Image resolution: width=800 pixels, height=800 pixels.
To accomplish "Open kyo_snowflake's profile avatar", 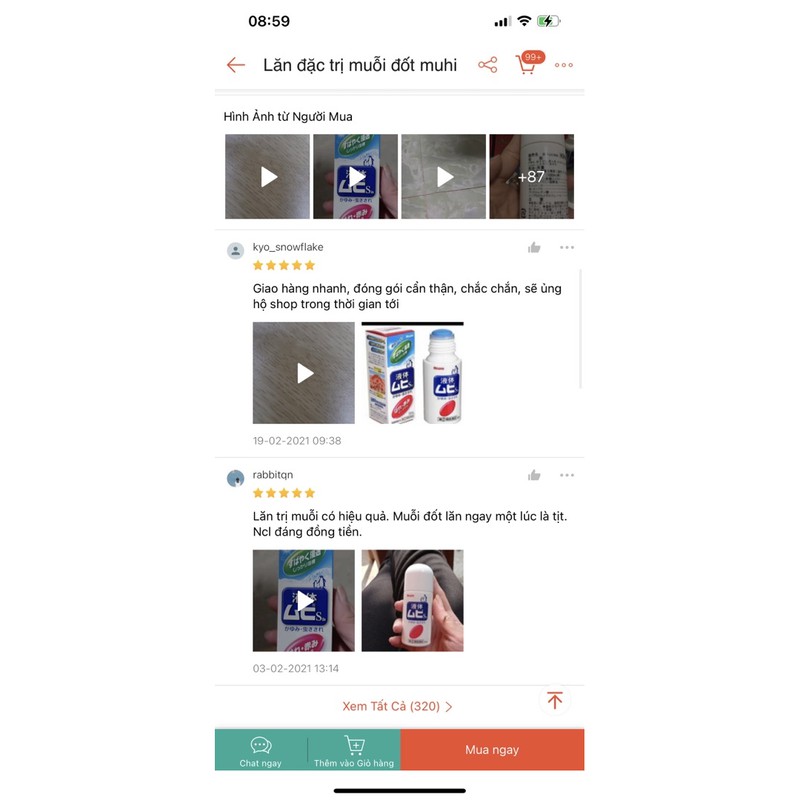I will pyautogui.click(x=236, y=251).
